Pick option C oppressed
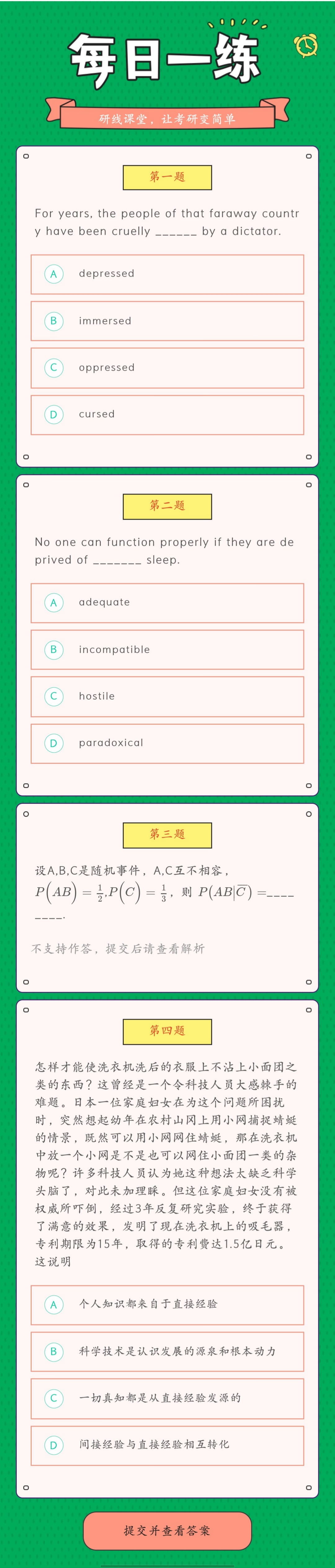This screenshot has width=335, height=1568. pyautogui.click(x=167, y=368)
